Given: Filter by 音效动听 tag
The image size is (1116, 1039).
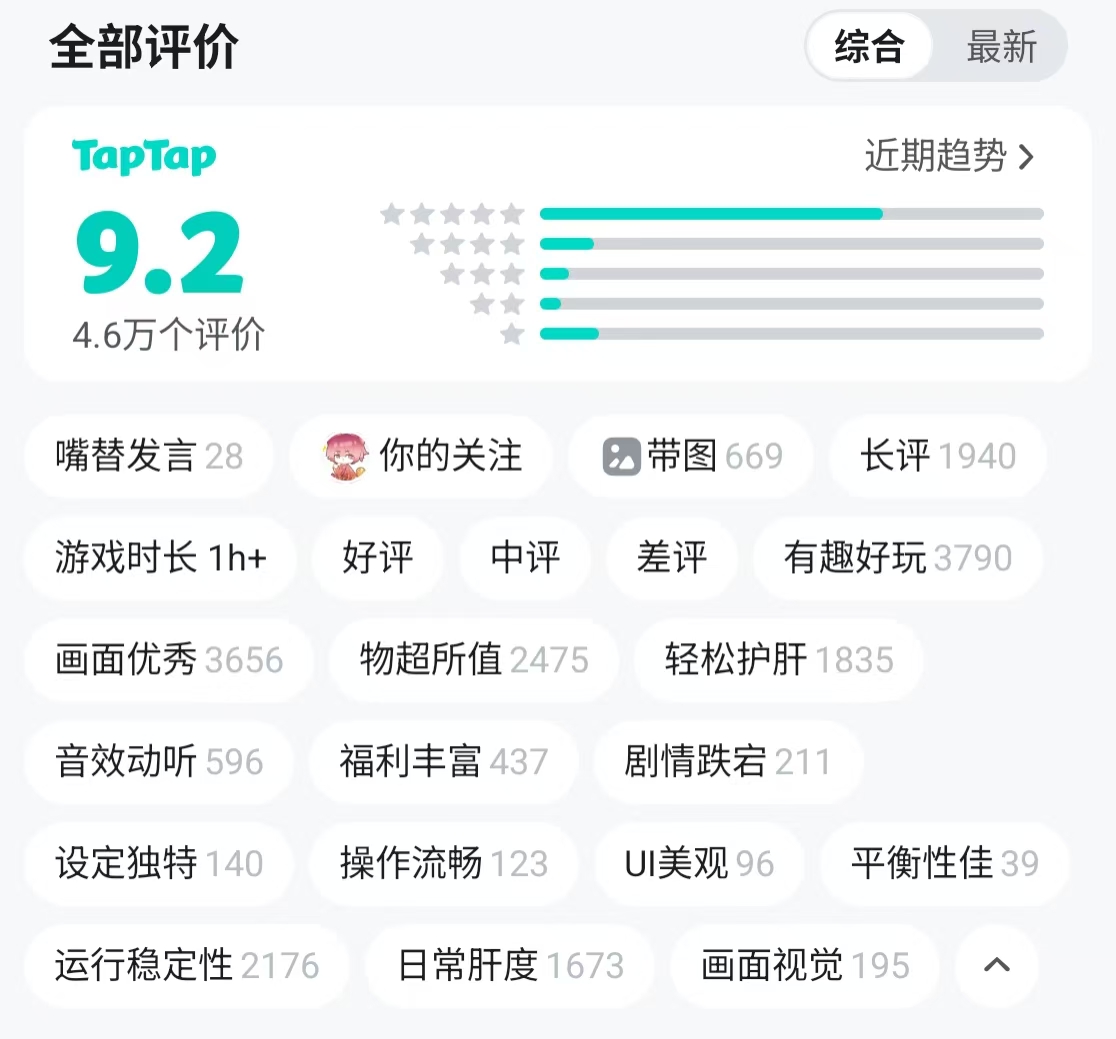Looking at the screenshot, I should (159, 763).
